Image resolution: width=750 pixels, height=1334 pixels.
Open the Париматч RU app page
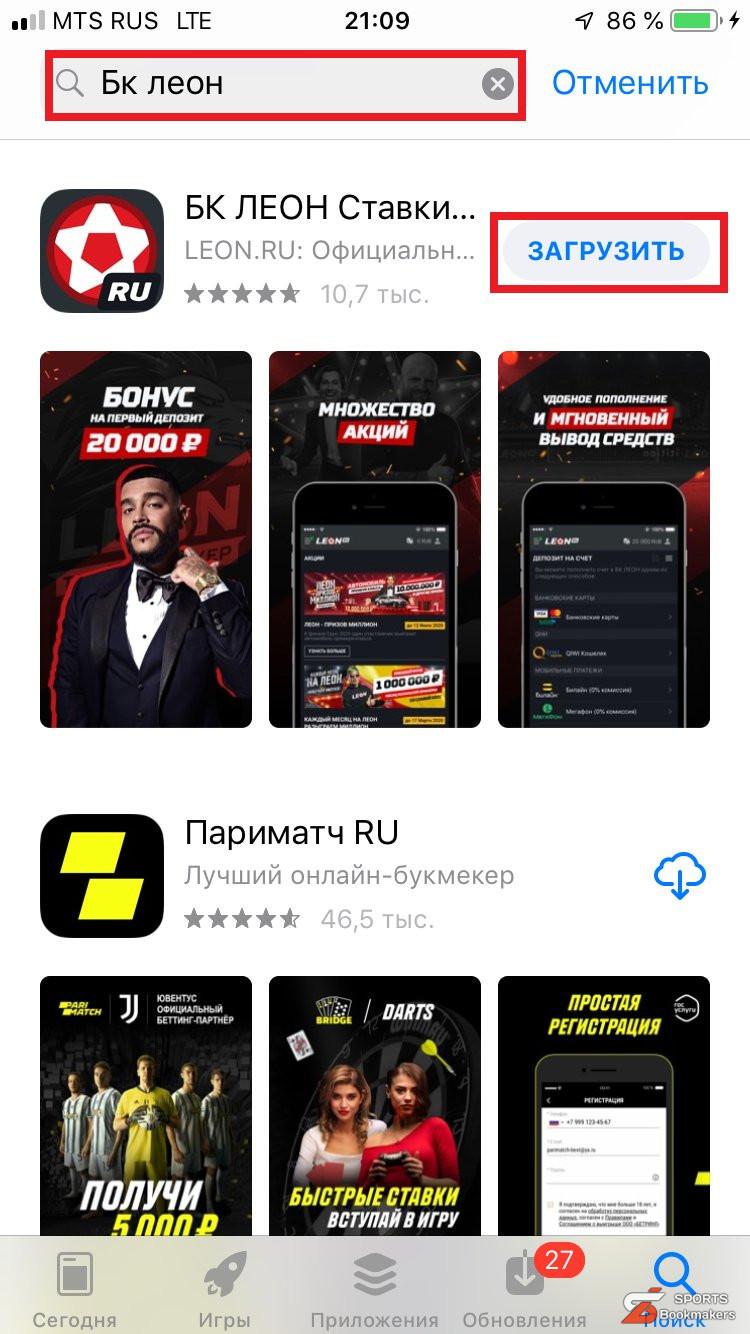point(292,832)
